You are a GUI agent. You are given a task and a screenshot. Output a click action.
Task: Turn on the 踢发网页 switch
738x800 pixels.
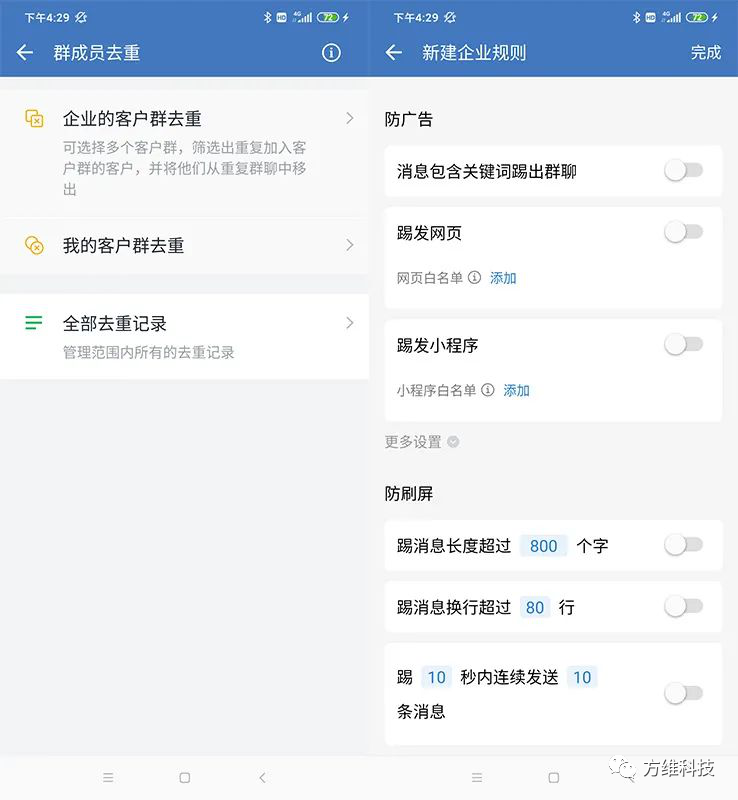[684, 232]
